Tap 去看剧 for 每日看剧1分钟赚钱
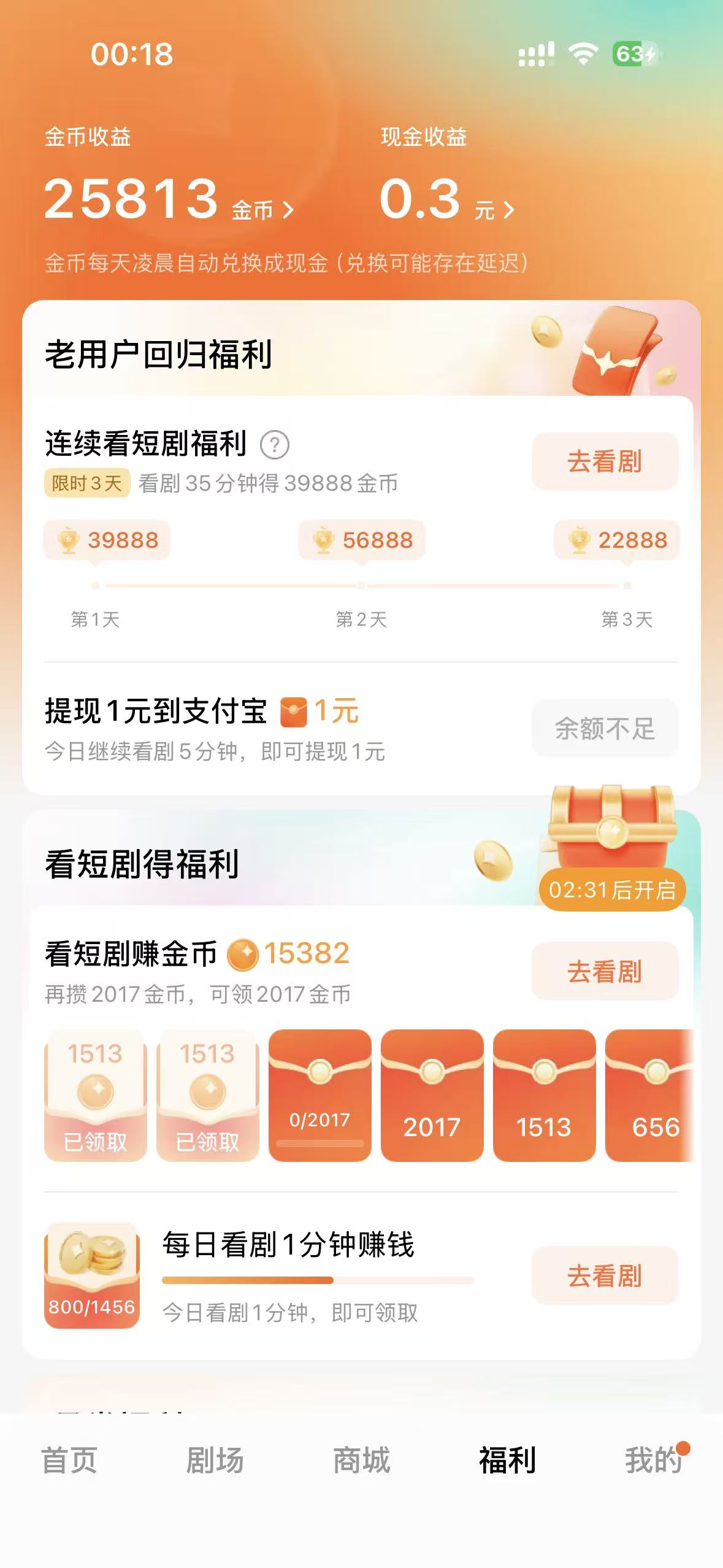723x1568 pixels. (x=605, y=1276)
